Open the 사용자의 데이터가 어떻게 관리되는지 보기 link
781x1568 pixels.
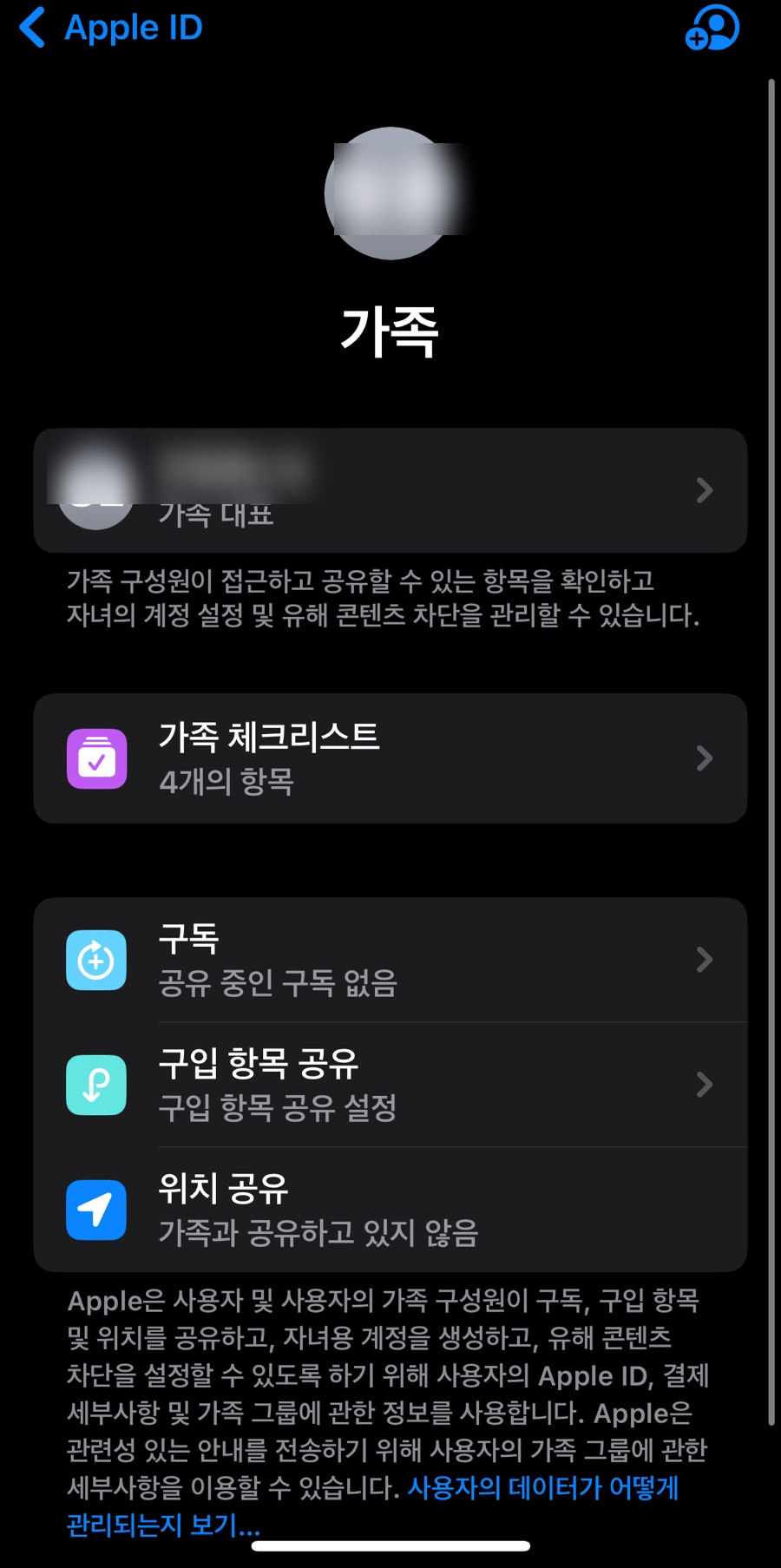click(x=373, y=1506)
